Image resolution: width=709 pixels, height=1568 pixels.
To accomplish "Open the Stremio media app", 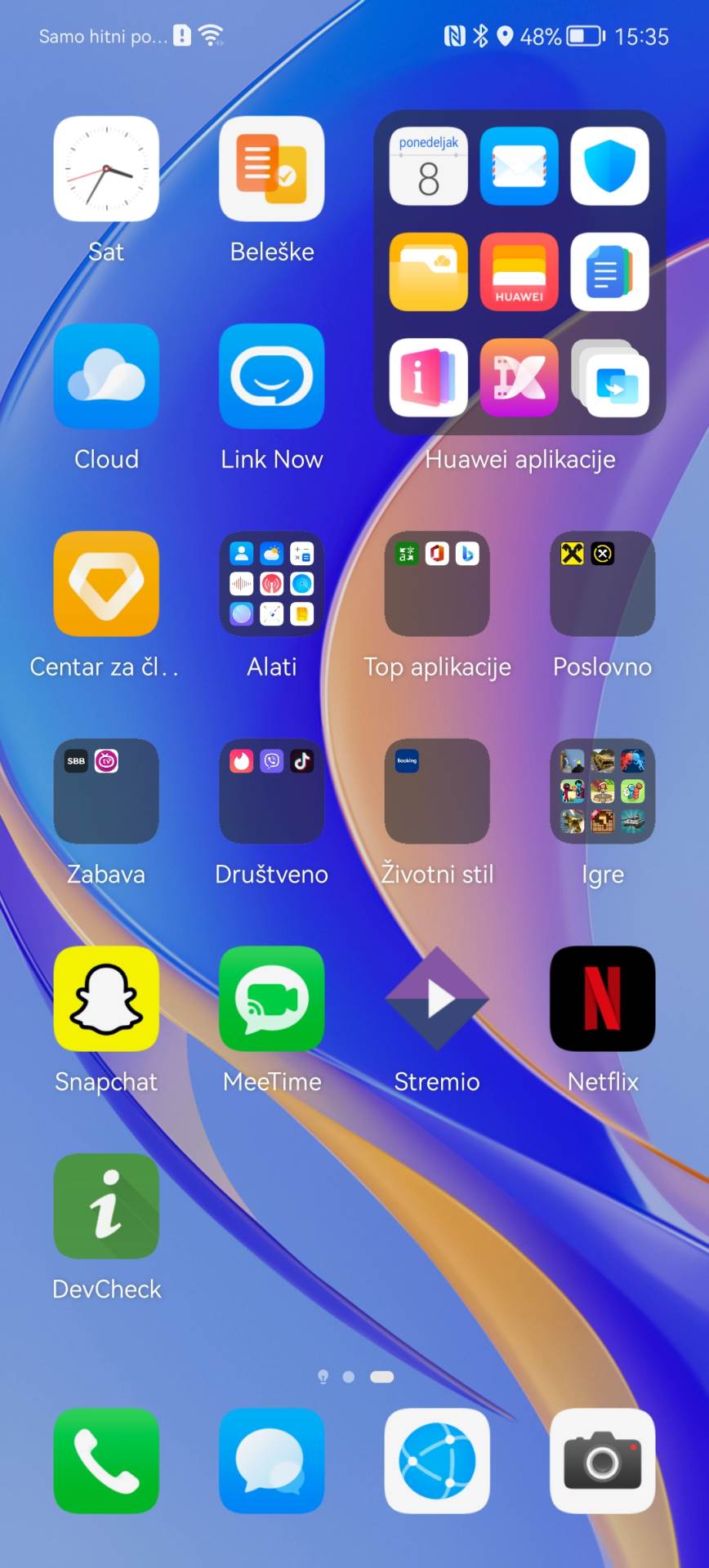I will tap(437, 999).
